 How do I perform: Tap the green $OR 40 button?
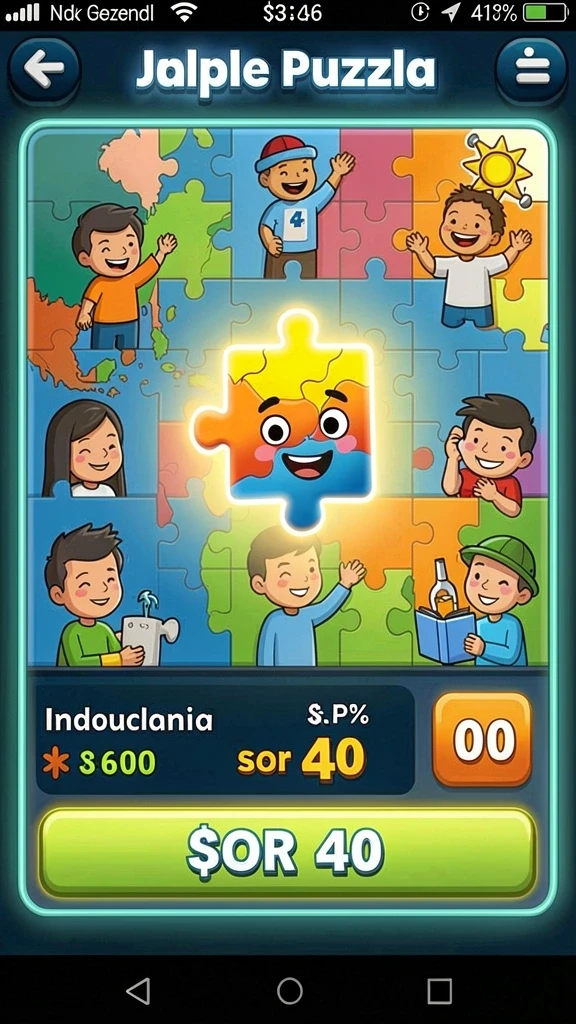(x=287, y=852)
